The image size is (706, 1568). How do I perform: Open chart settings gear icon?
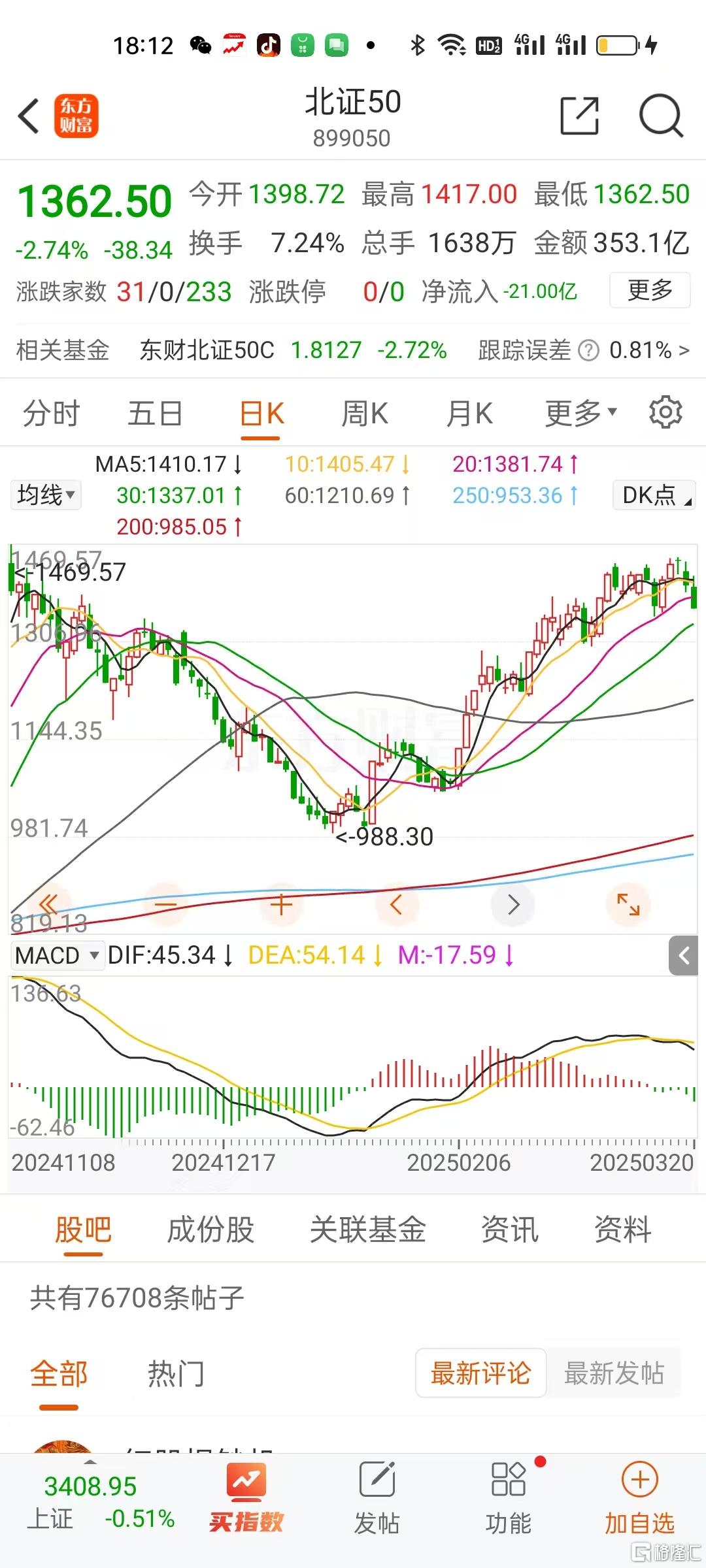(x=665, y=412)
